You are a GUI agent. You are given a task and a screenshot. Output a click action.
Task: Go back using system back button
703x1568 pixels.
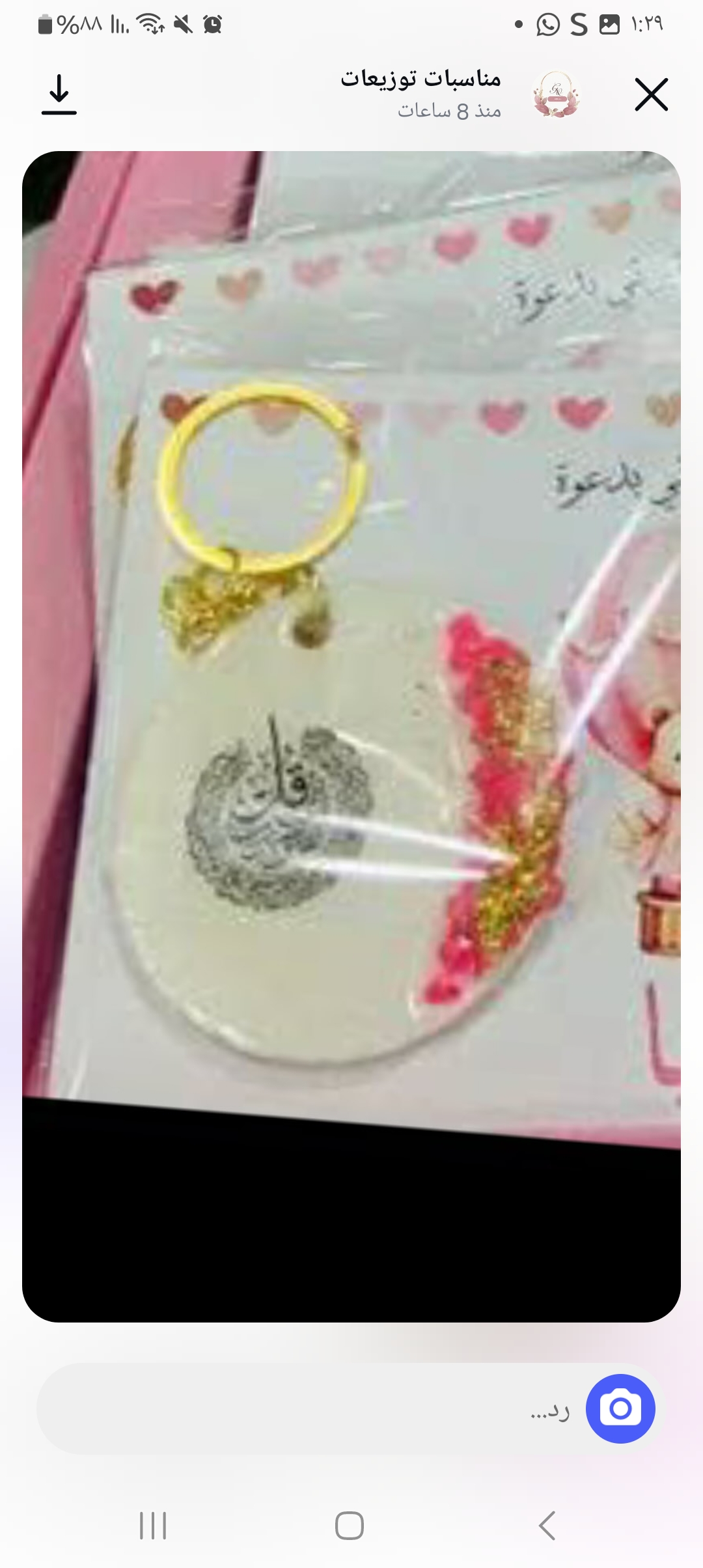547,1526
